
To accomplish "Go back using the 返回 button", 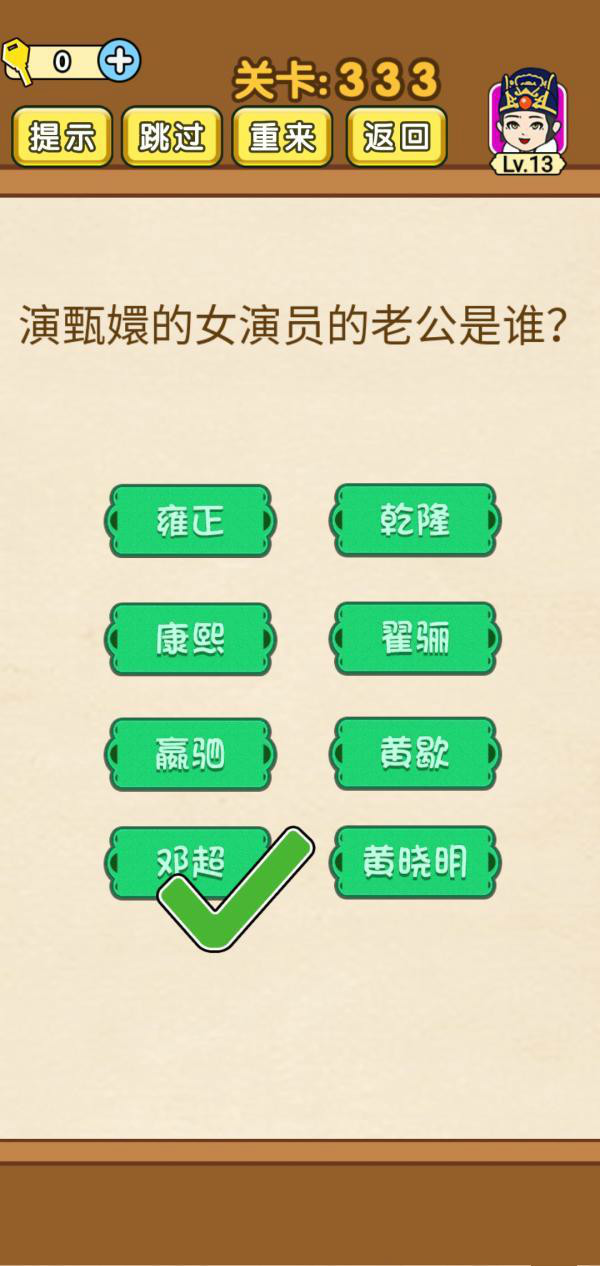I will 396,137.
